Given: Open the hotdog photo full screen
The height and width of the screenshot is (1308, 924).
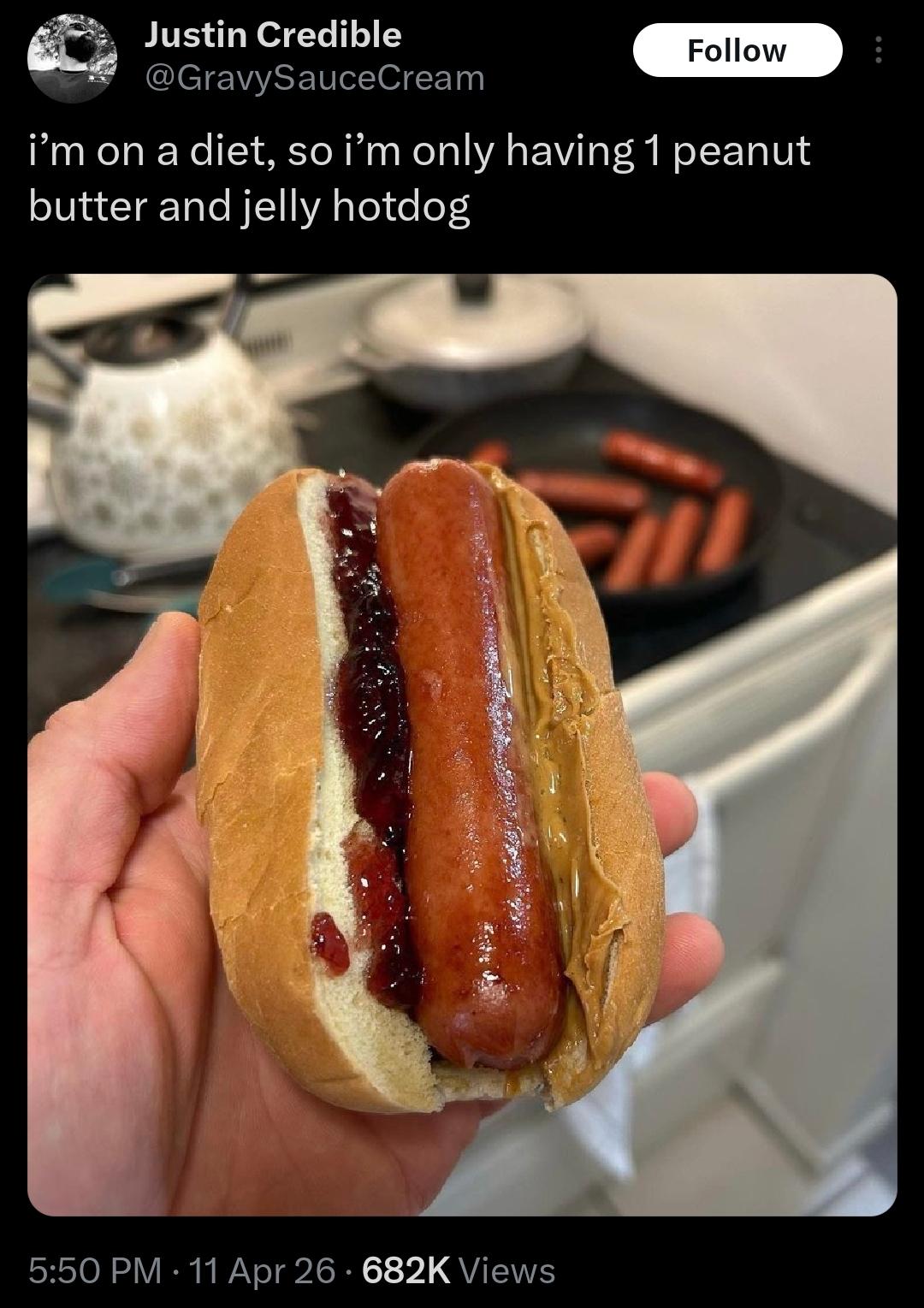Looking at the screenshot, I should click(x=462, y=744).
